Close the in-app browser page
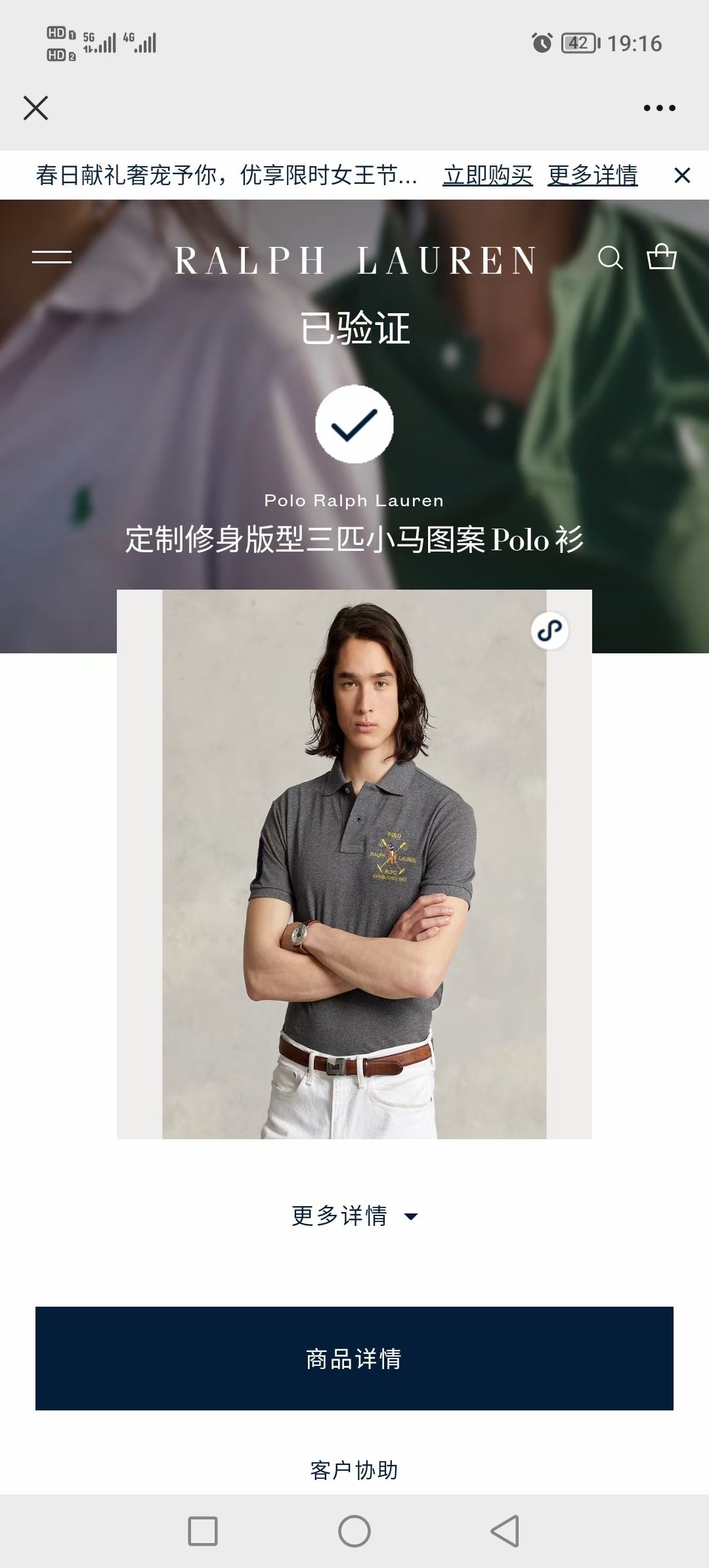 point(35,108)
